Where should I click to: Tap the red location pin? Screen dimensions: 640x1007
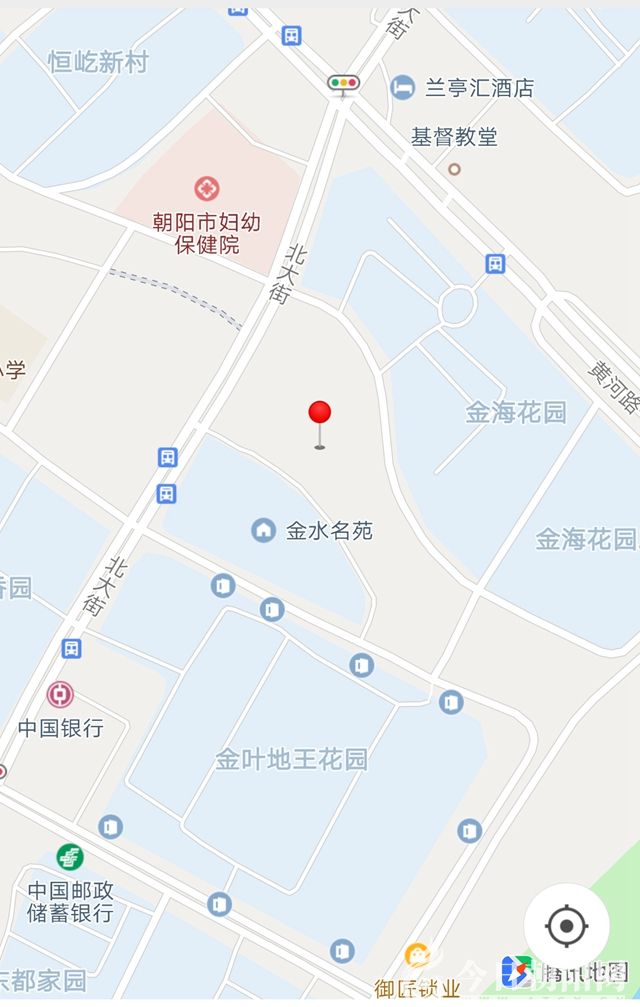point(319,414)
